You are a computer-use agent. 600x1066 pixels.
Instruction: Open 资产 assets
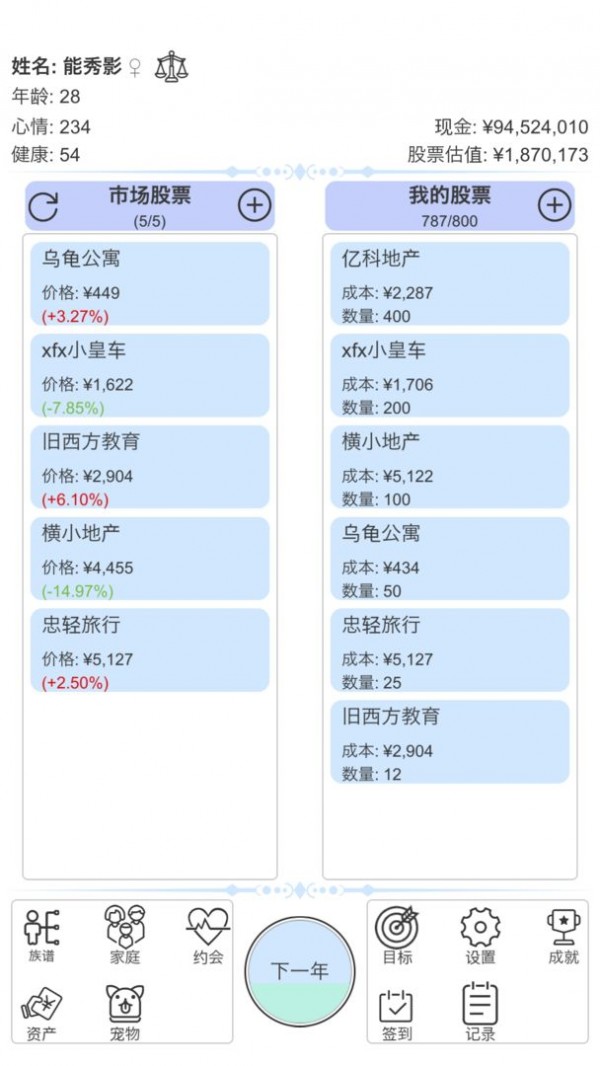coord(42,1012)
